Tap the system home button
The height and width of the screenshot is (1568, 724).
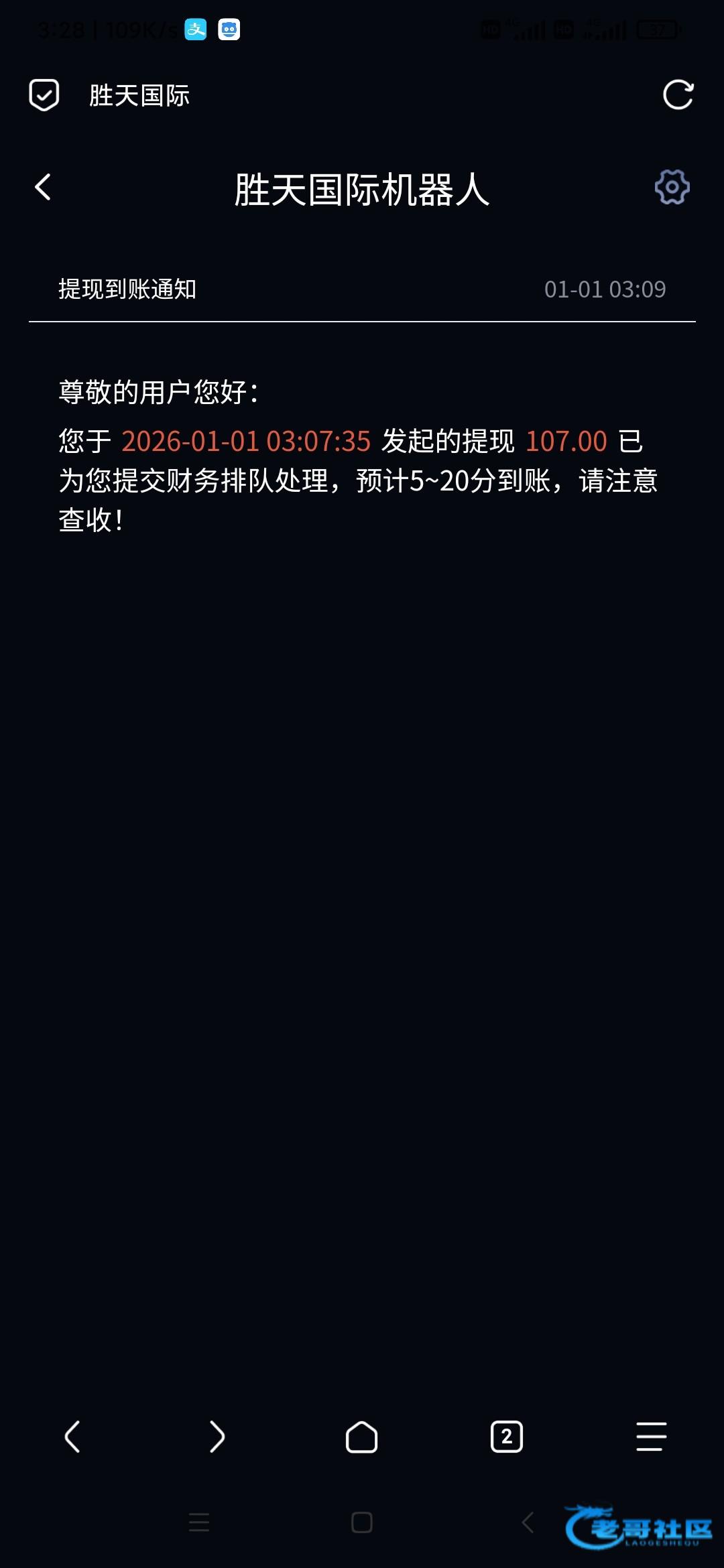361,1522
